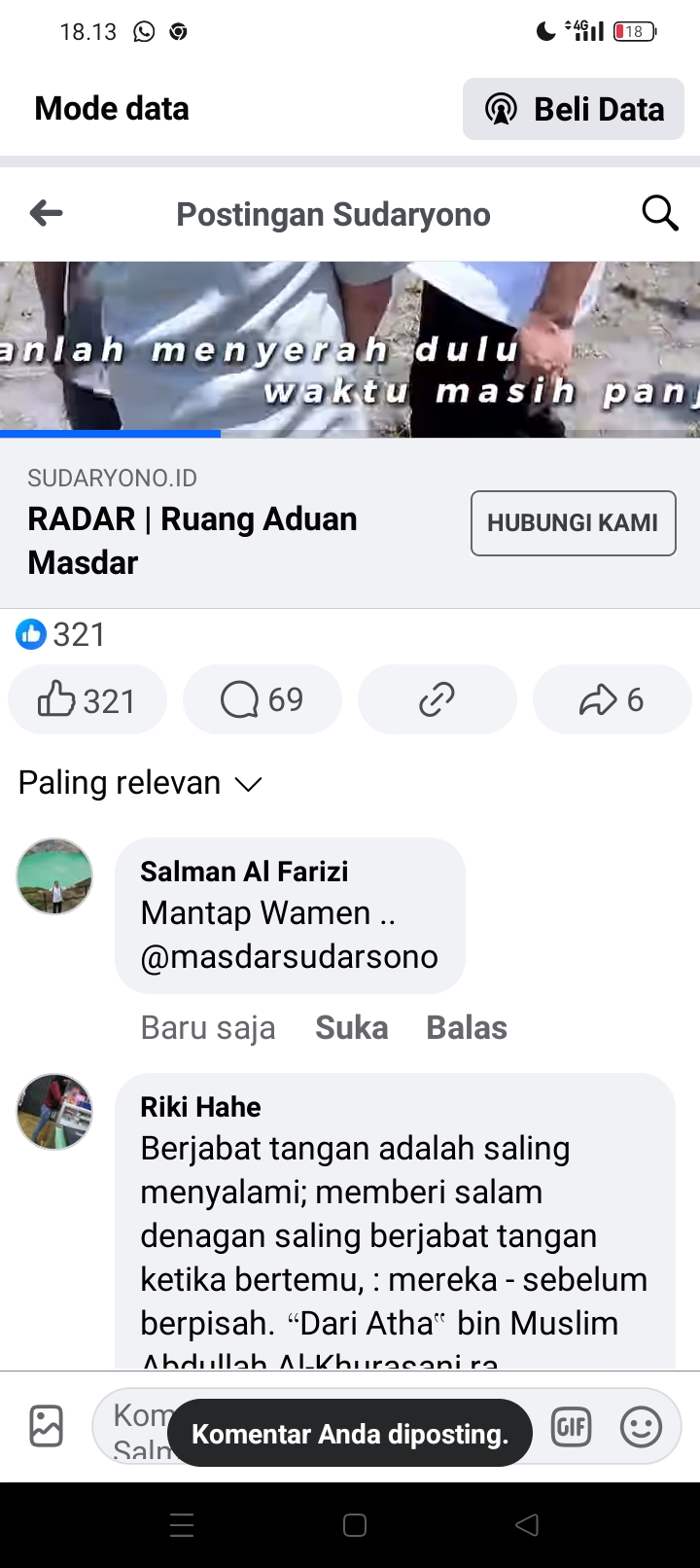Open Salman Al Farizi's profile picture

pyautogui.click(x=54, y=876)
